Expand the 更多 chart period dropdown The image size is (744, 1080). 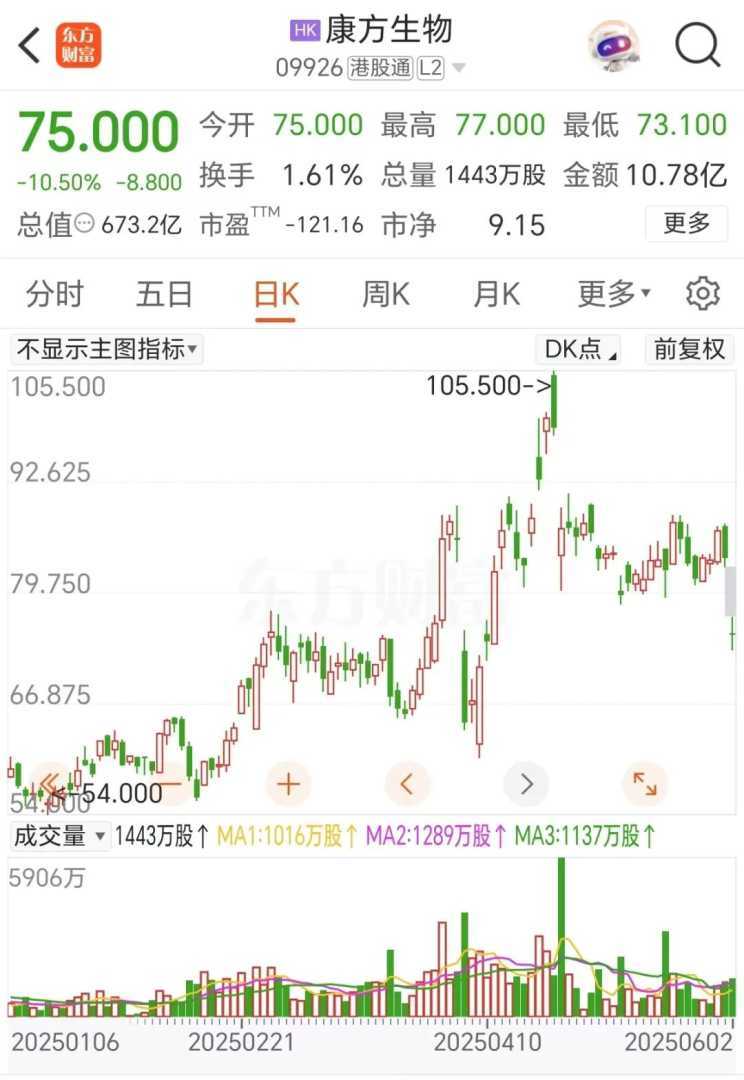pos(613,294)
